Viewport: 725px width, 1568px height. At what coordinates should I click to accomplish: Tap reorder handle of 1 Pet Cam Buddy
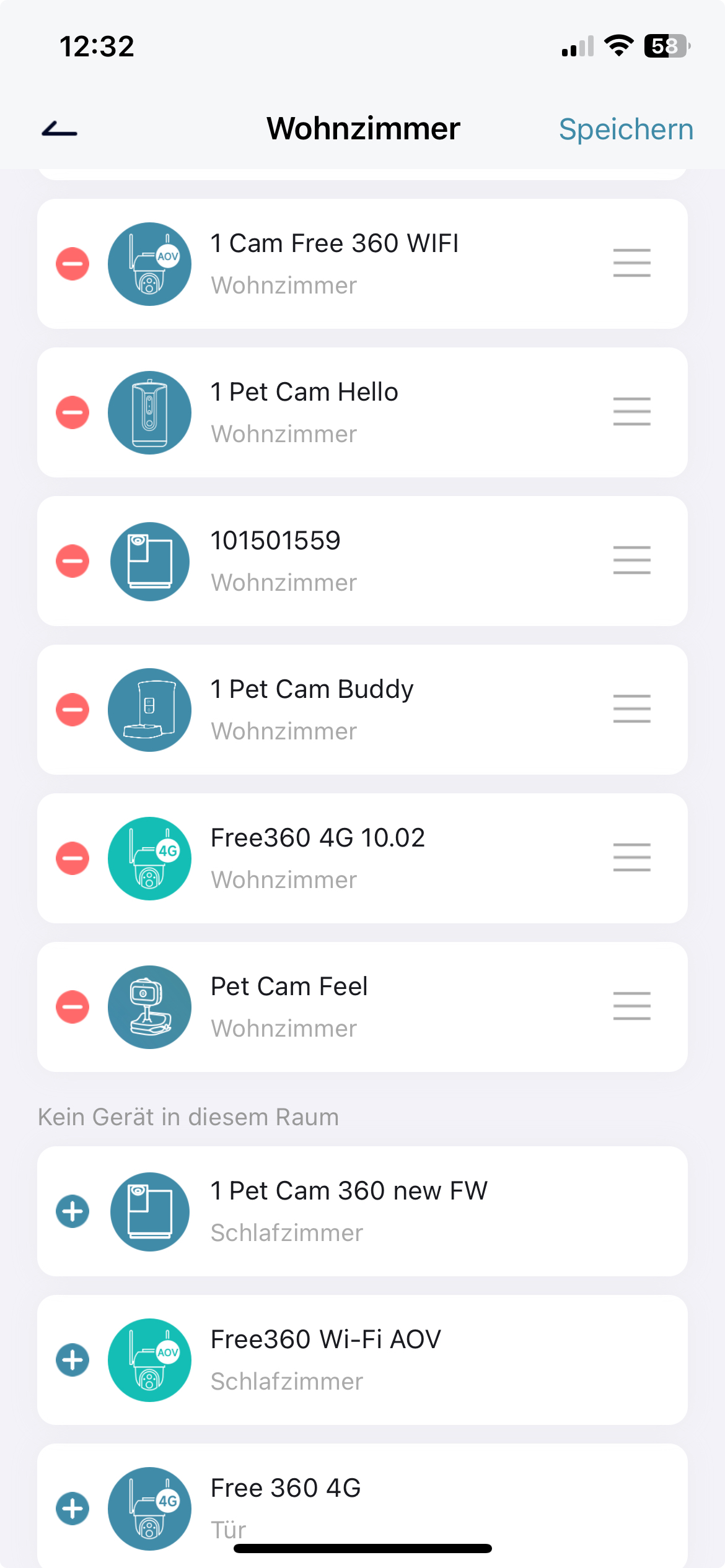[631, 709]
